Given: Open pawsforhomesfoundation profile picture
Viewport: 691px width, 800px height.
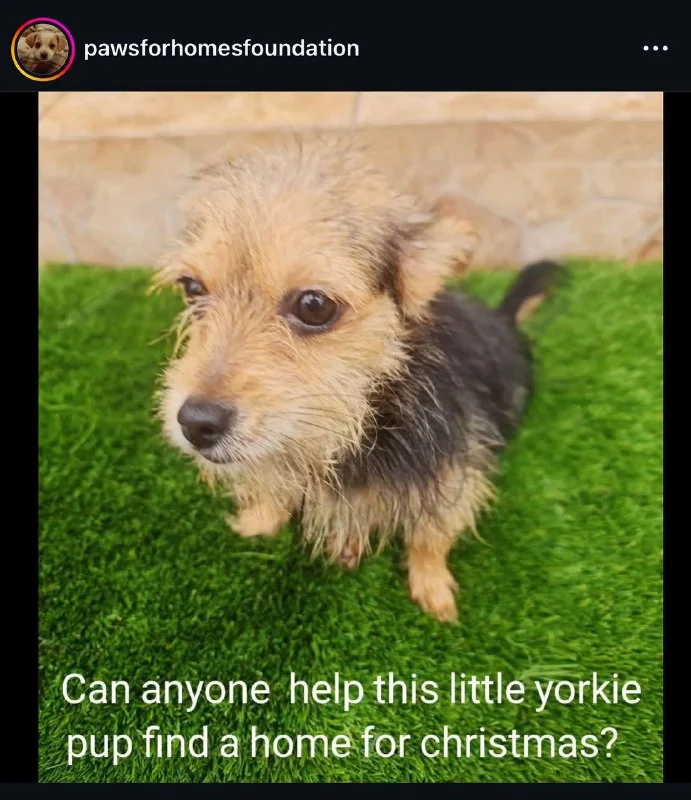Looking at the screenshot, I should 42,49.
